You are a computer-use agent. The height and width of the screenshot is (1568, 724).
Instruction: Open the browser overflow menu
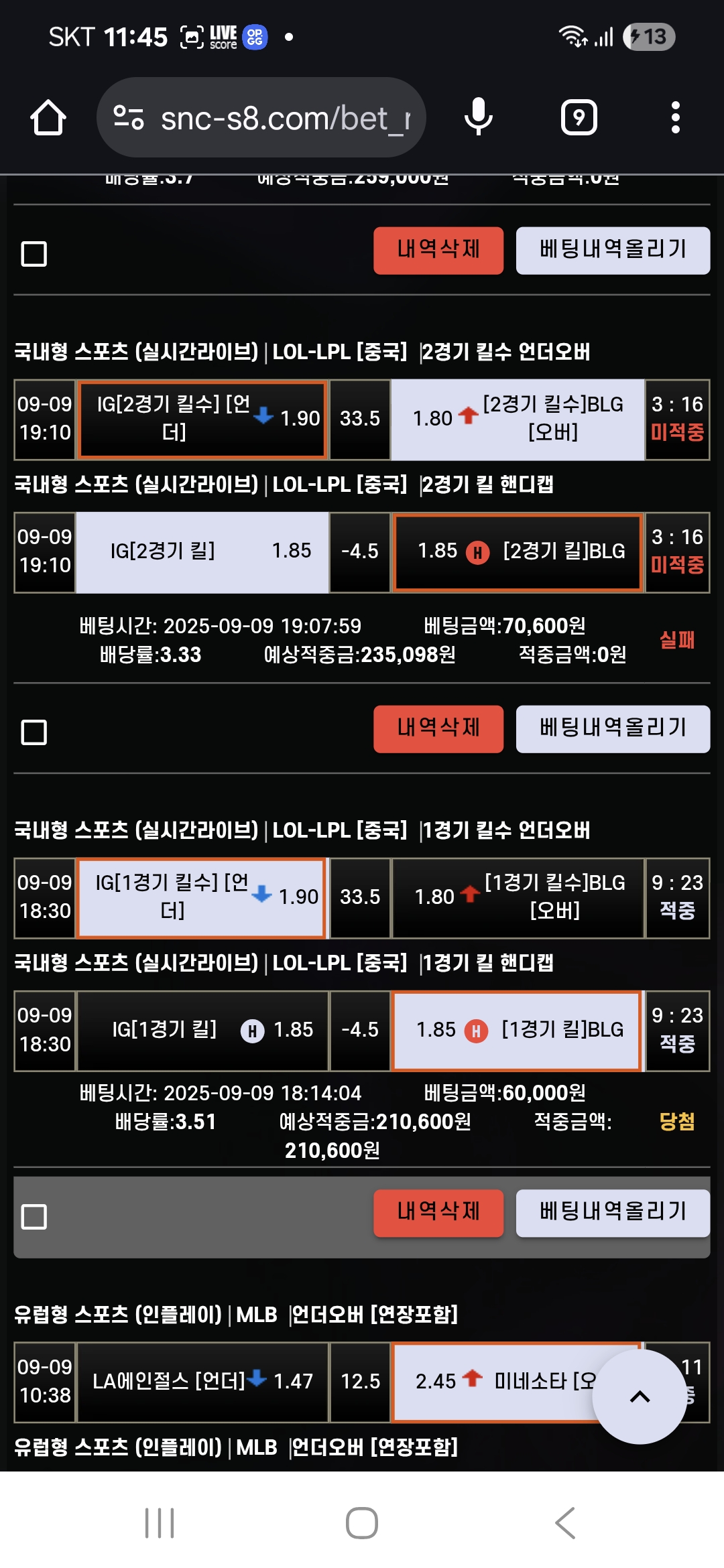(675, 118)
